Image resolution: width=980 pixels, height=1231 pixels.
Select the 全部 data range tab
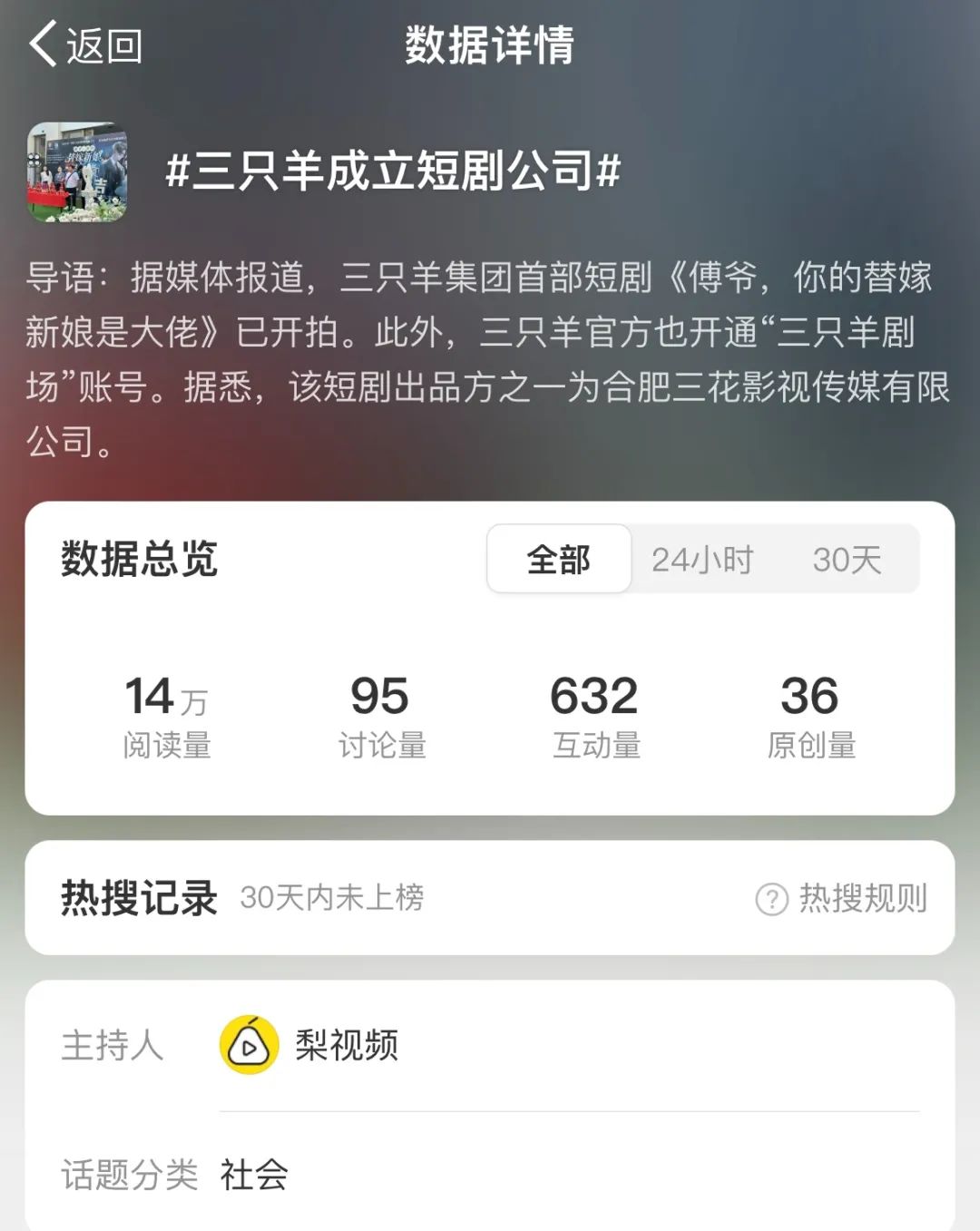click(559, 560)
